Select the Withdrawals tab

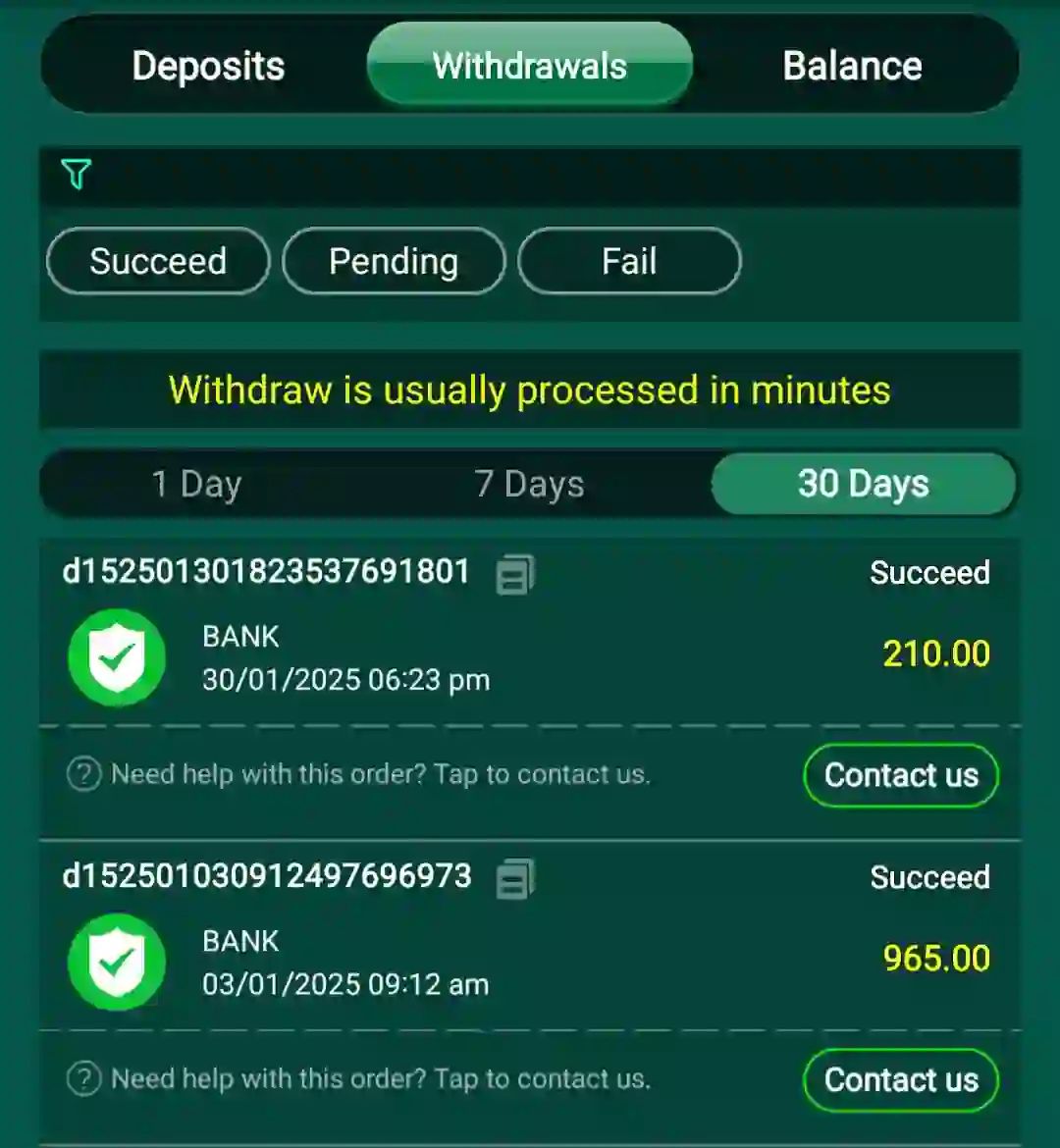point(530,66)
